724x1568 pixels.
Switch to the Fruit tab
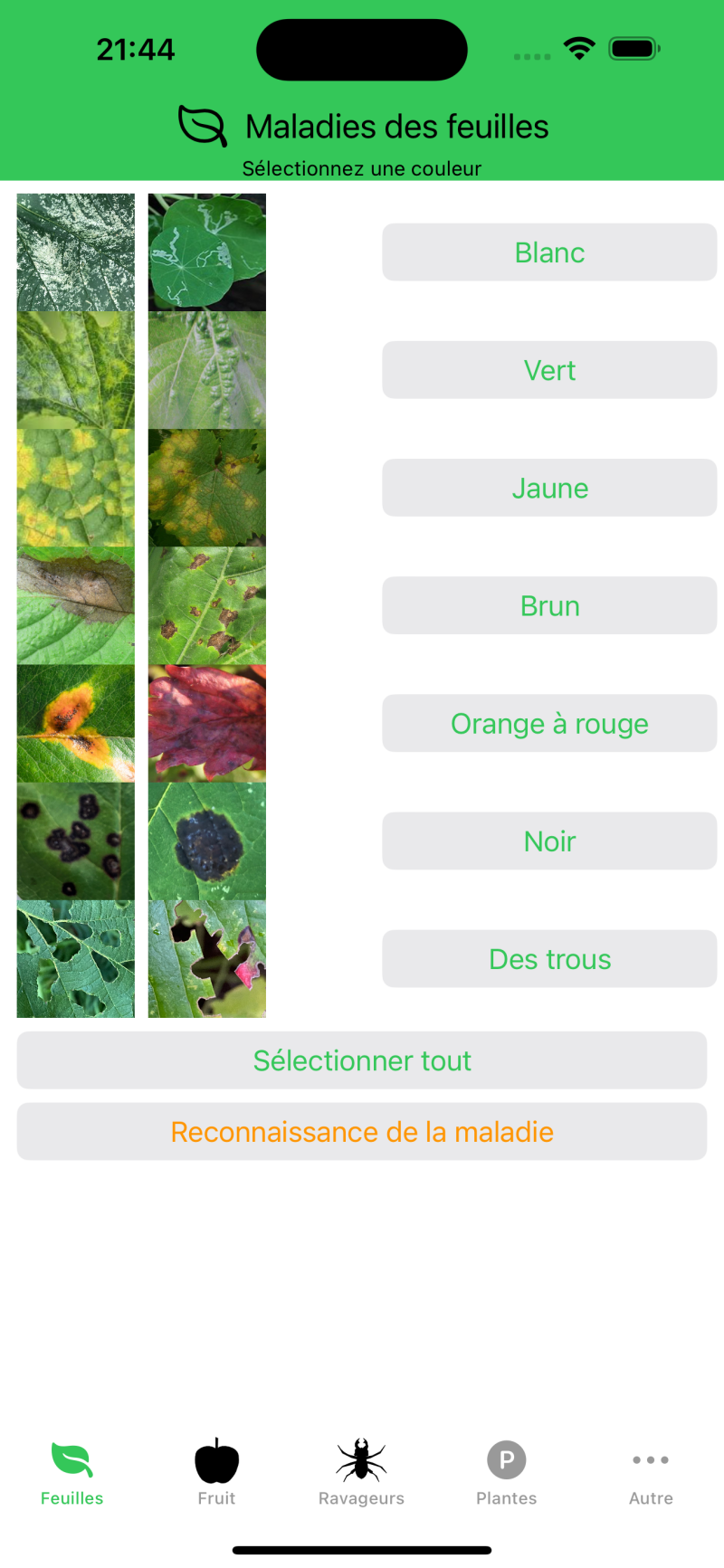(x=216, y=1472)
